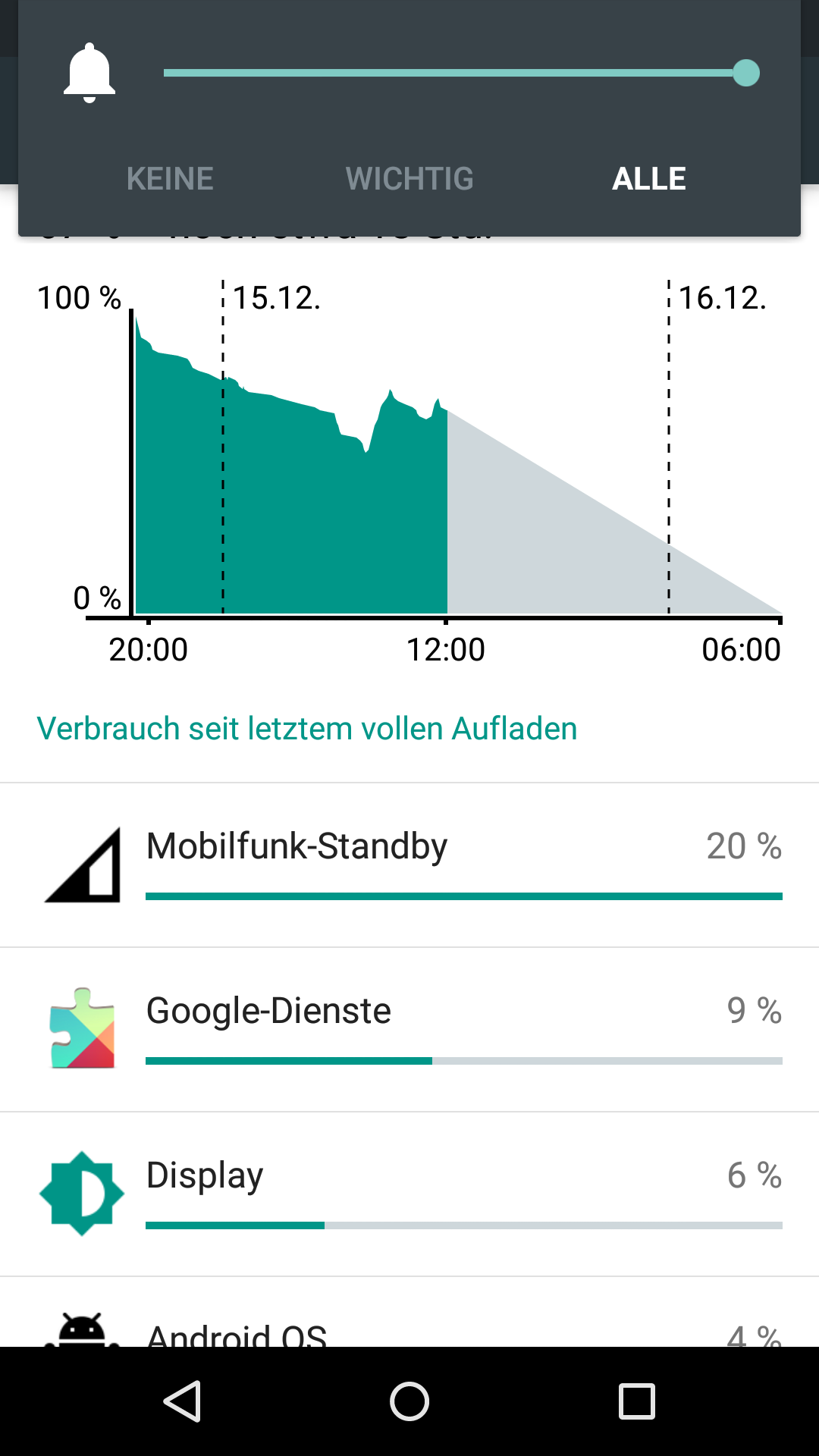Open the recent apps overview
Screen dimensions: 819x1456
click(x=637, y=1401)
